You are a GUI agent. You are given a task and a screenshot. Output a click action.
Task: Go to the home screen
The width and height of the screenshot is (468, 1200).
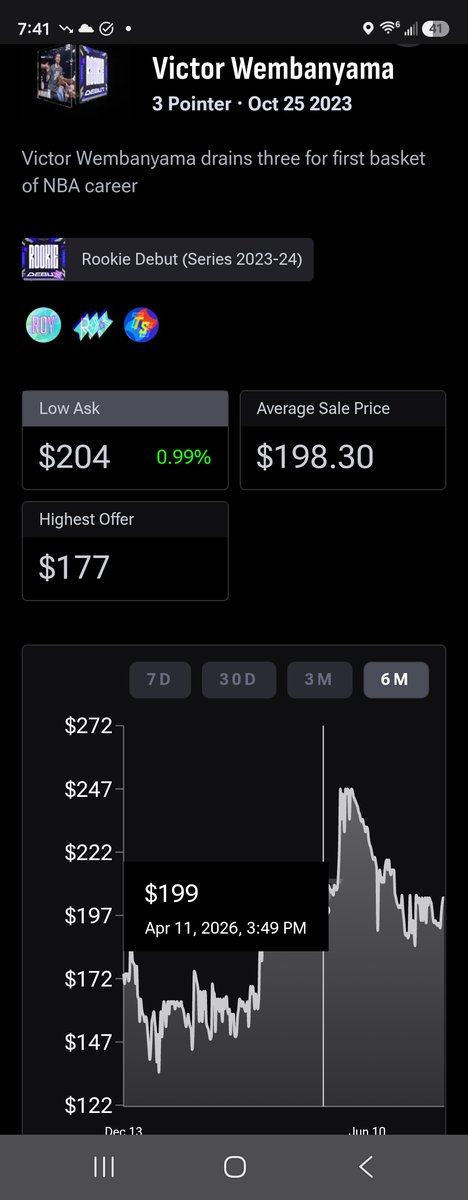point(235,1166)
